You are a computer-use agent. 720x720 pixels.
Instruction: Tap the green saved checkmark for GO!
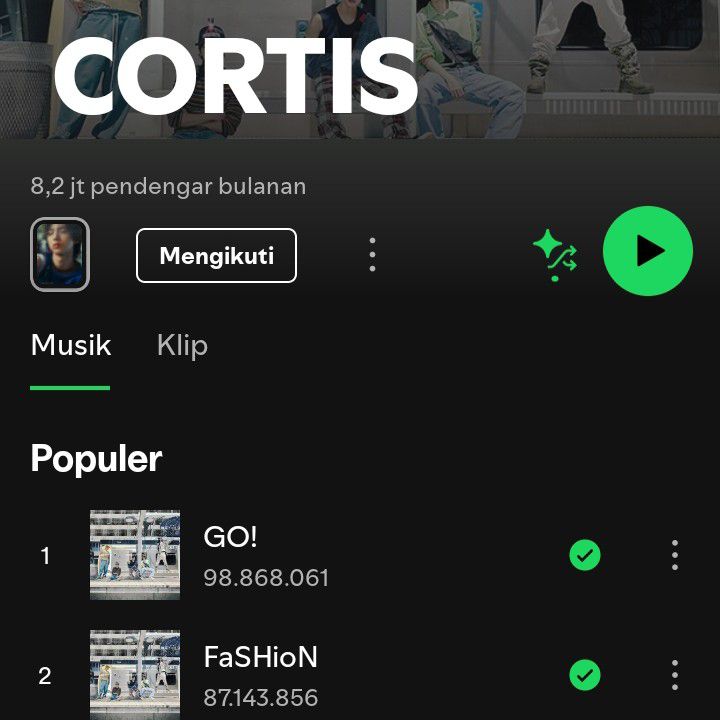pos(585,555)
